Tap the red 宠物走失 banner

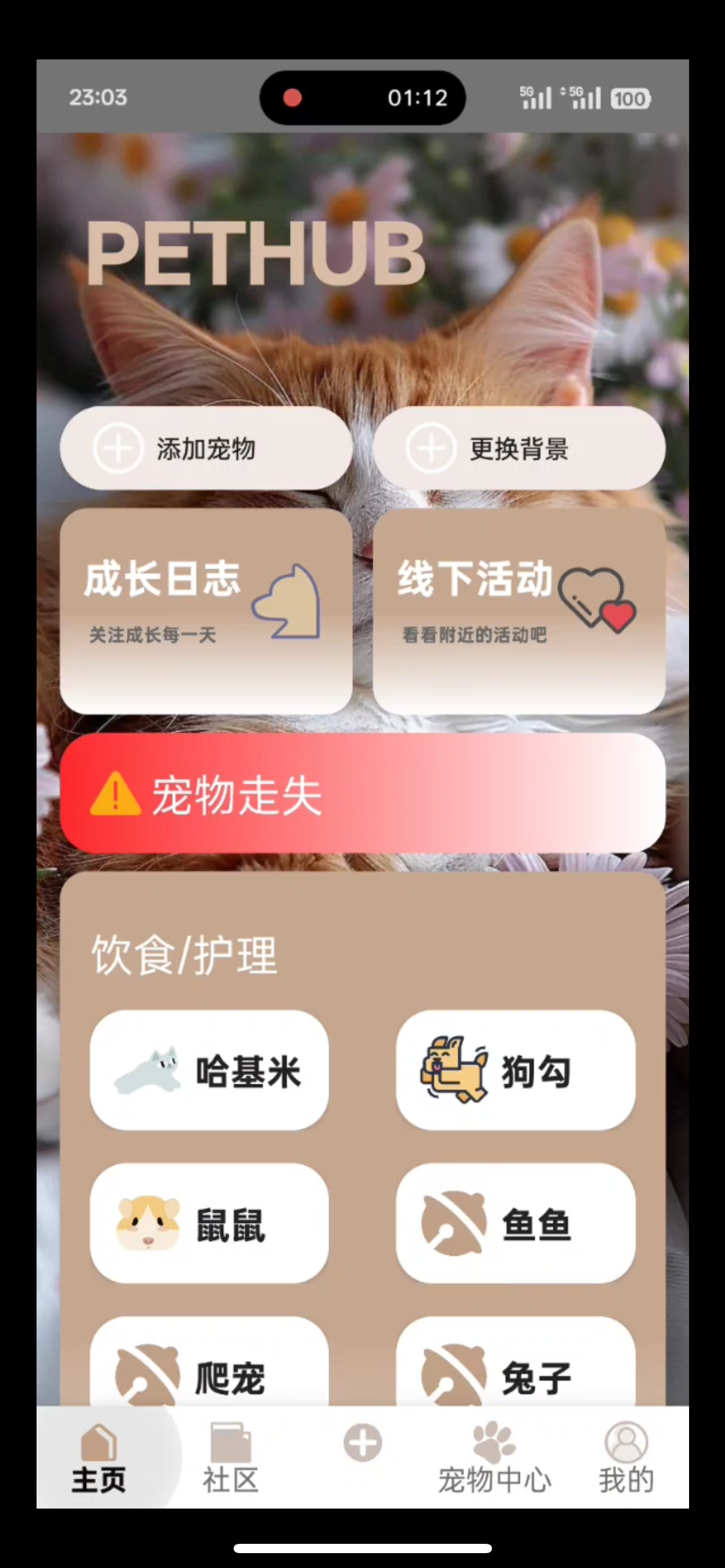click(x=362, y=793)
